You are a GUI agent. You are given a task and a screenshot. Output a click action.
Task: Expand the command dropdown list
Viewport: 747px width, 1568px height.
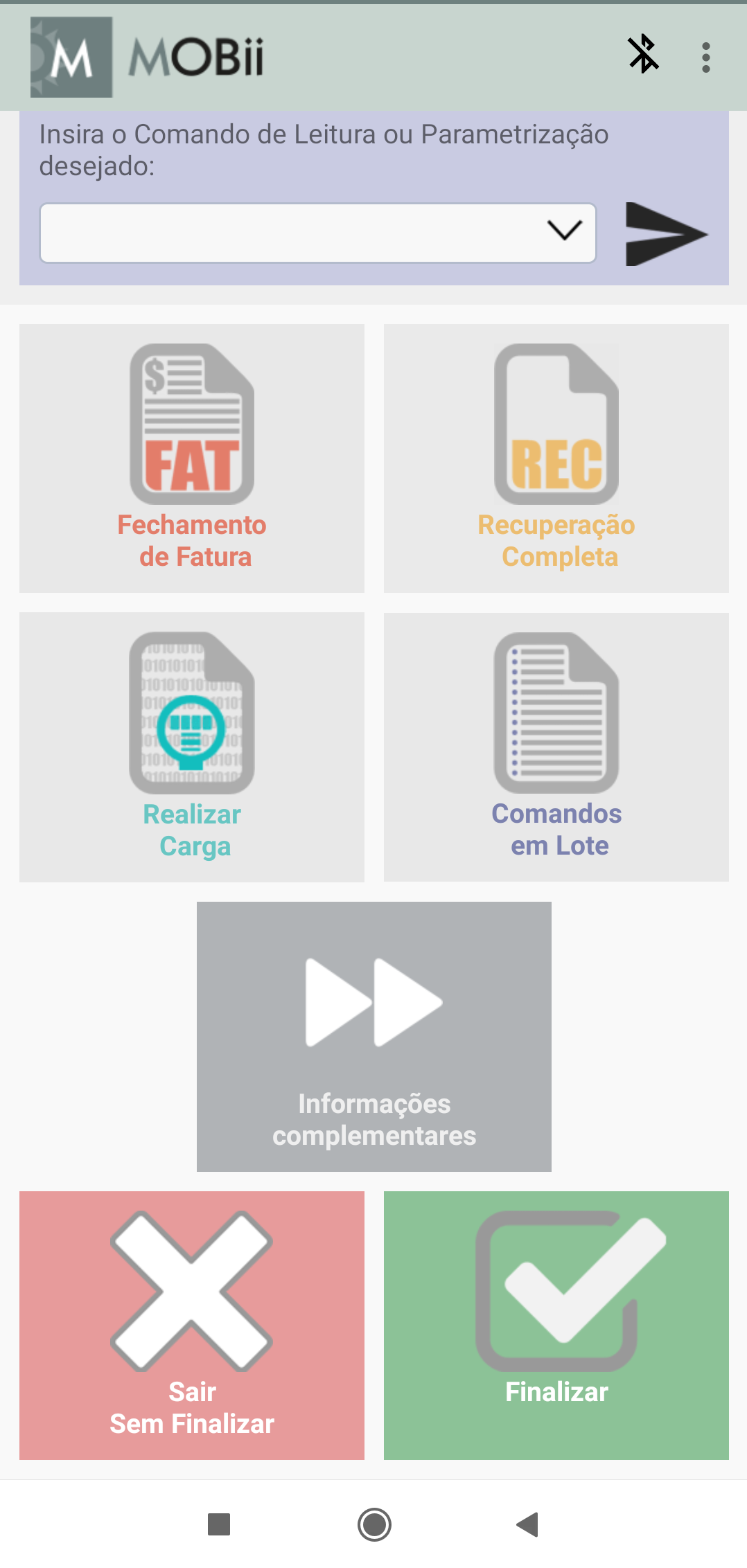318,233
